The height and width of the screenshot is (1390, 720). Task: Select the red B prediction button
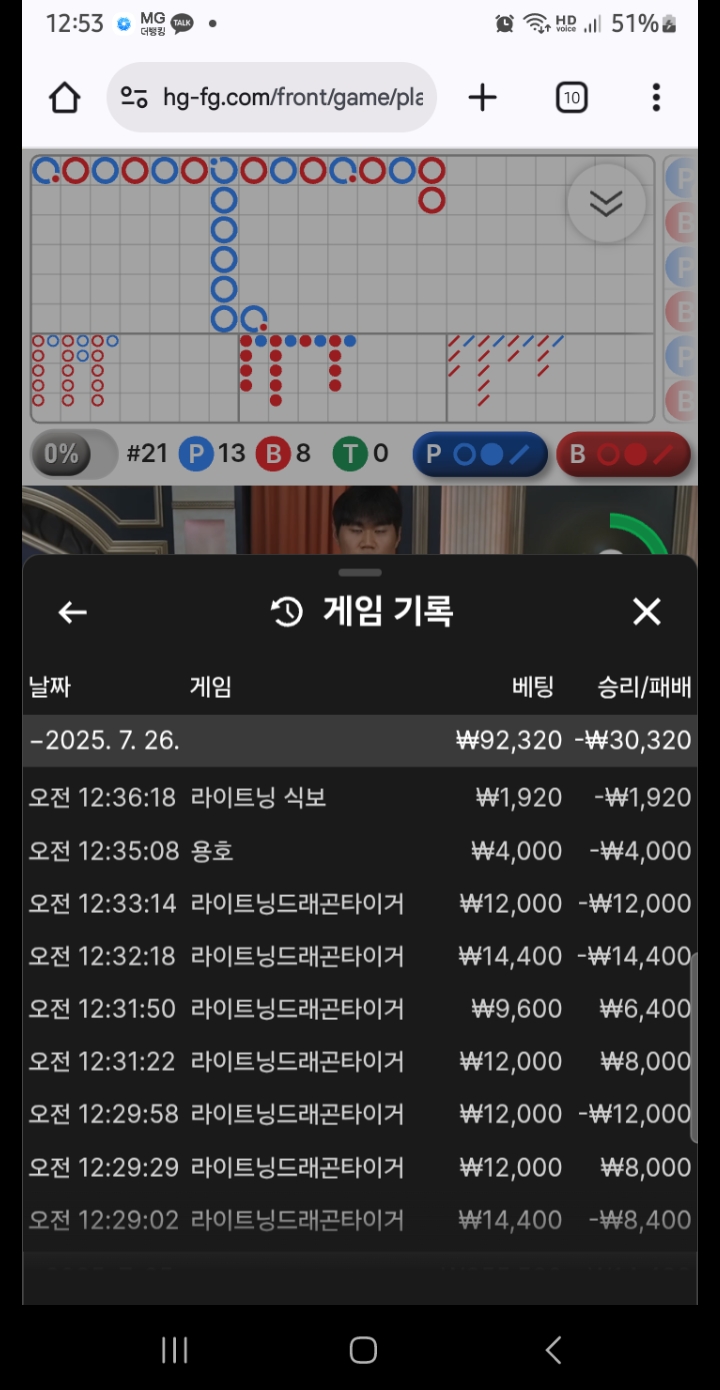tap(623, 454)
